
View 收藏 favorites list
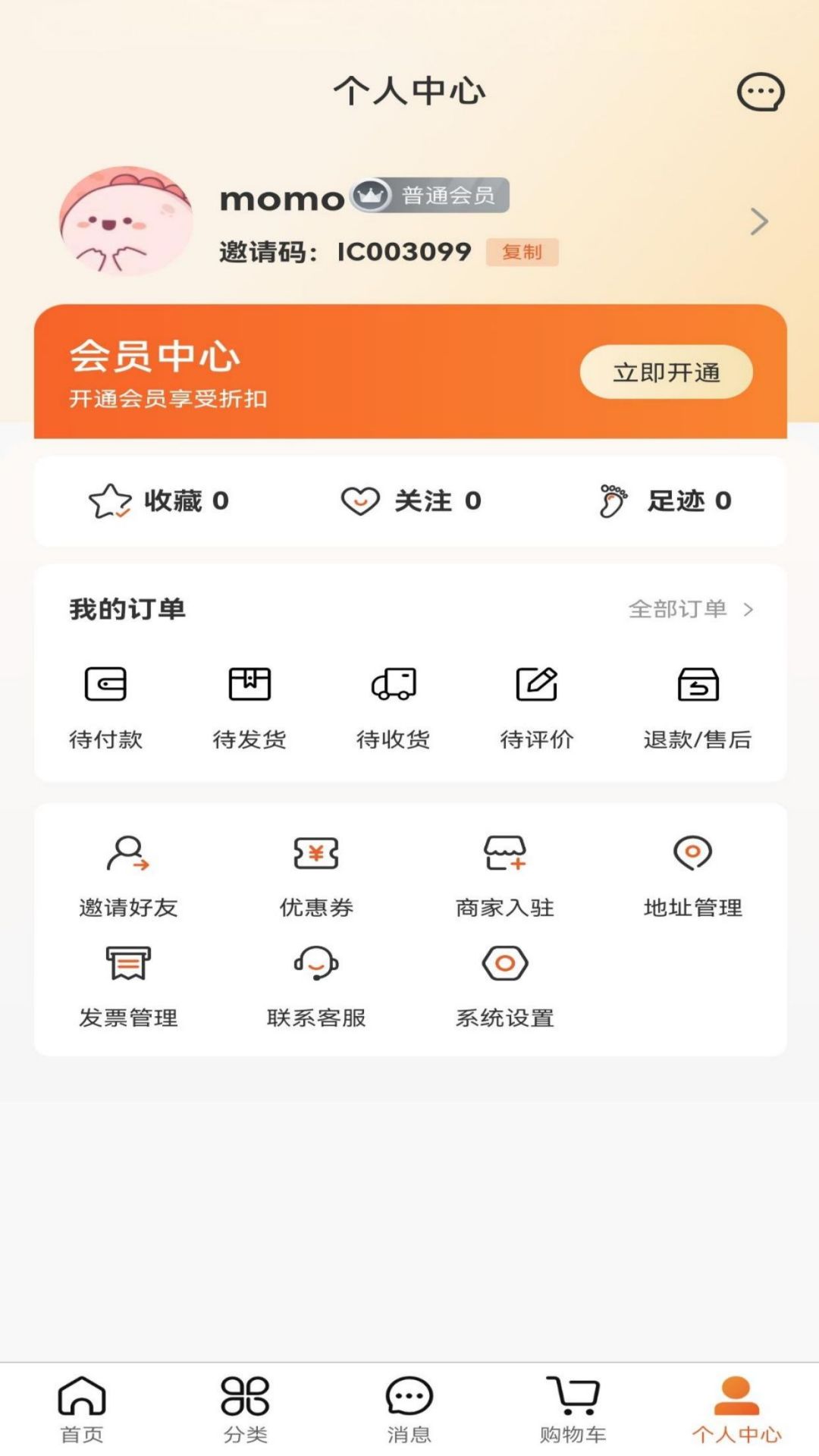(158, 501)
